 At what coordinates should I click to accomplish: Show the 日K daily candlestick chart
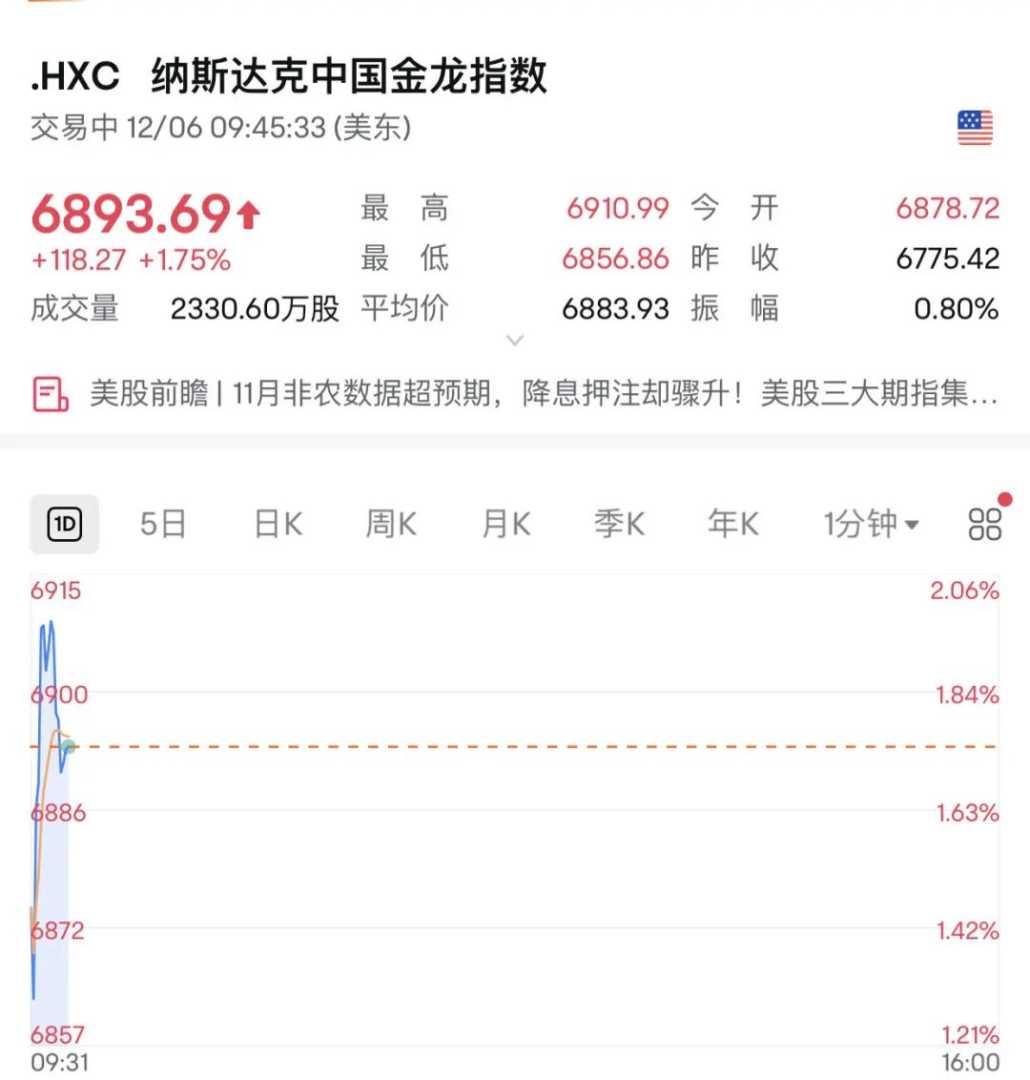(278, 524)
